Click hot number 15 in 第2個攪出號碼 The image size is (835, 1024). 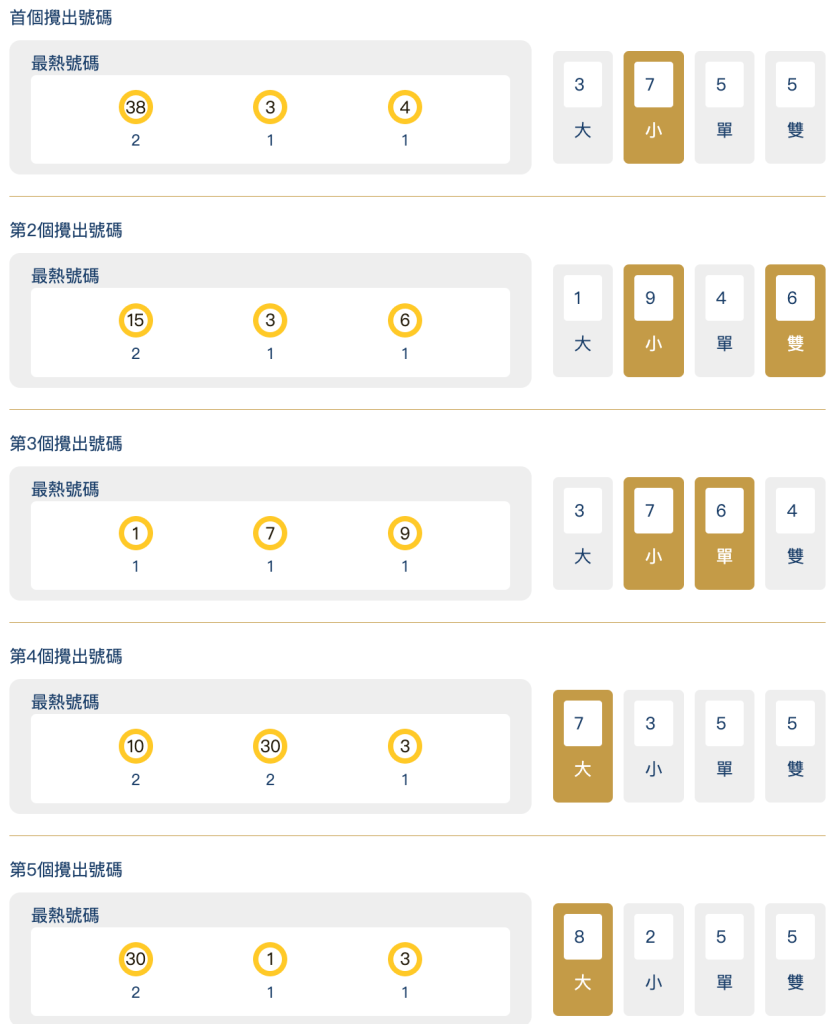pos(136,320)
